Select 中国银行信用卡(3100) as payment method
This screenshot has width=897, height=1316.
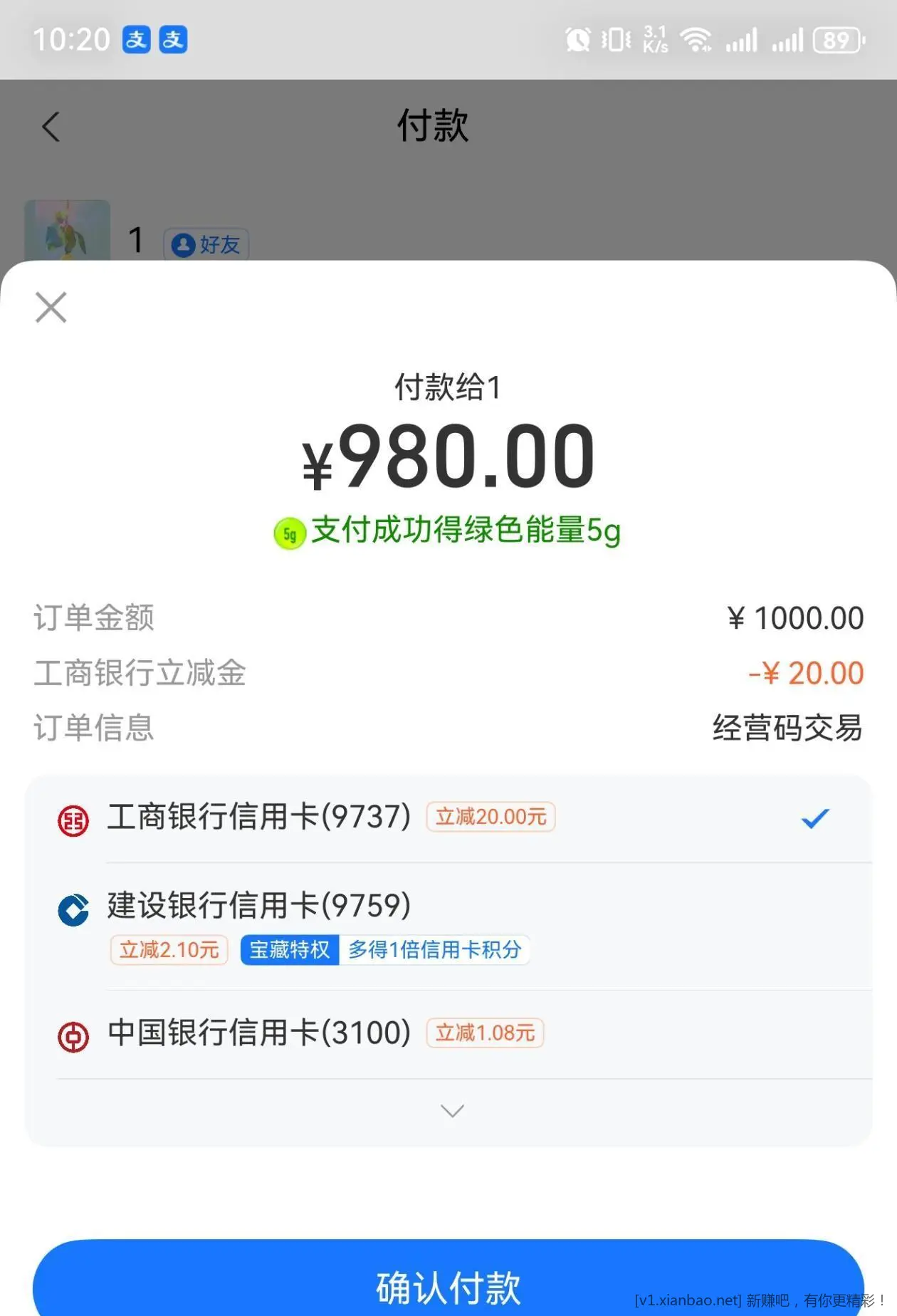[x=256, y=1033]
